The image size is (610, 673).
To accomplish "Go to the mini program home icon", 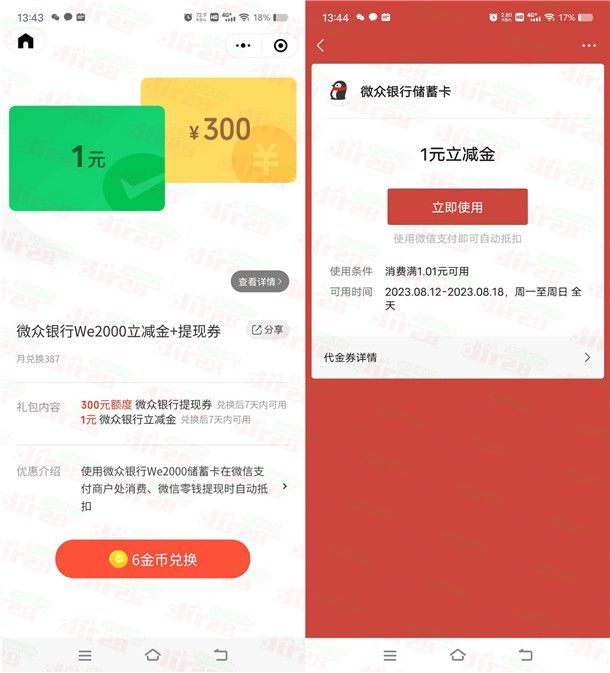I will click(x=26, y=42).
